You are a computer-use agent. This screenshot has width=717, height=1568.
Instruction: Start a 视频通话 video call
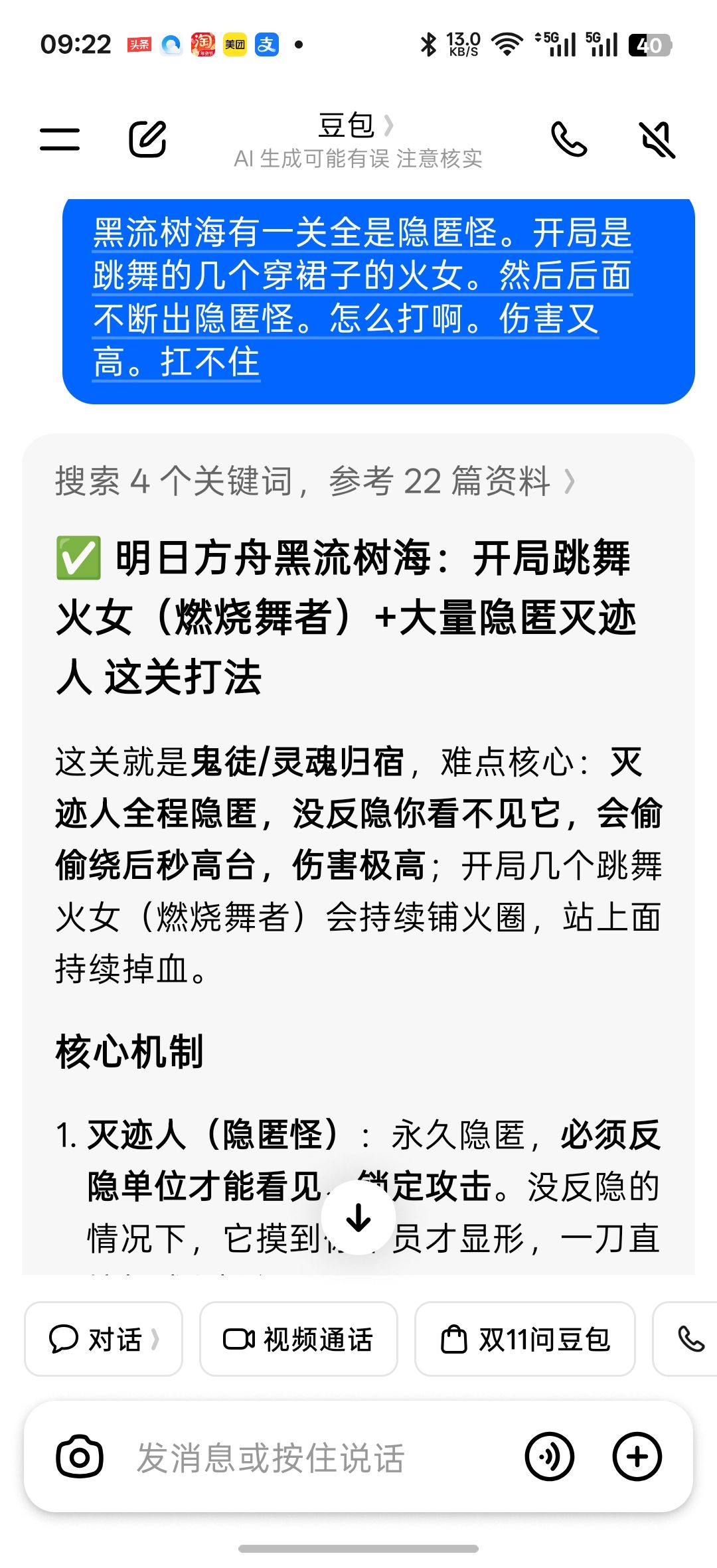299,1339
